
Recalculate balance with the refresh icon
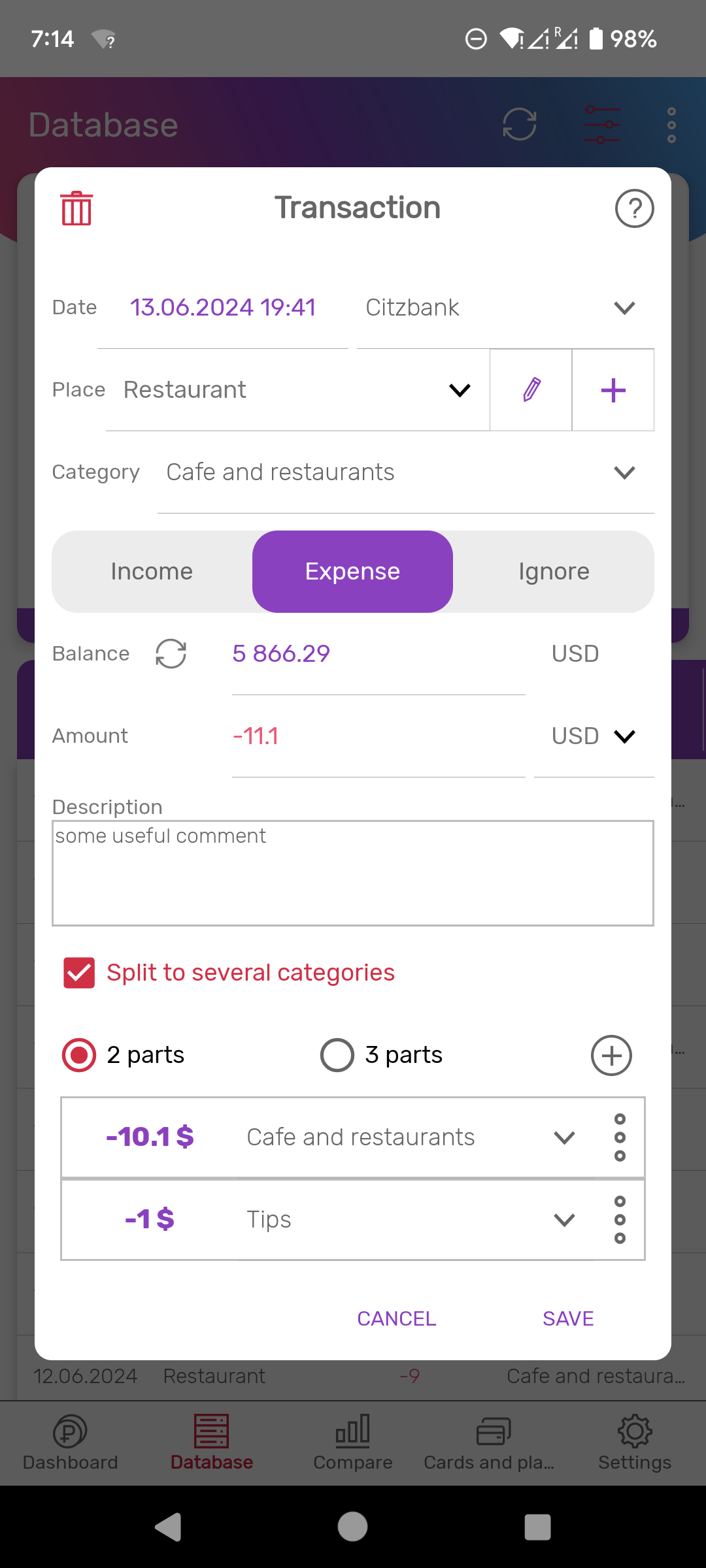[x=171, y=654]
